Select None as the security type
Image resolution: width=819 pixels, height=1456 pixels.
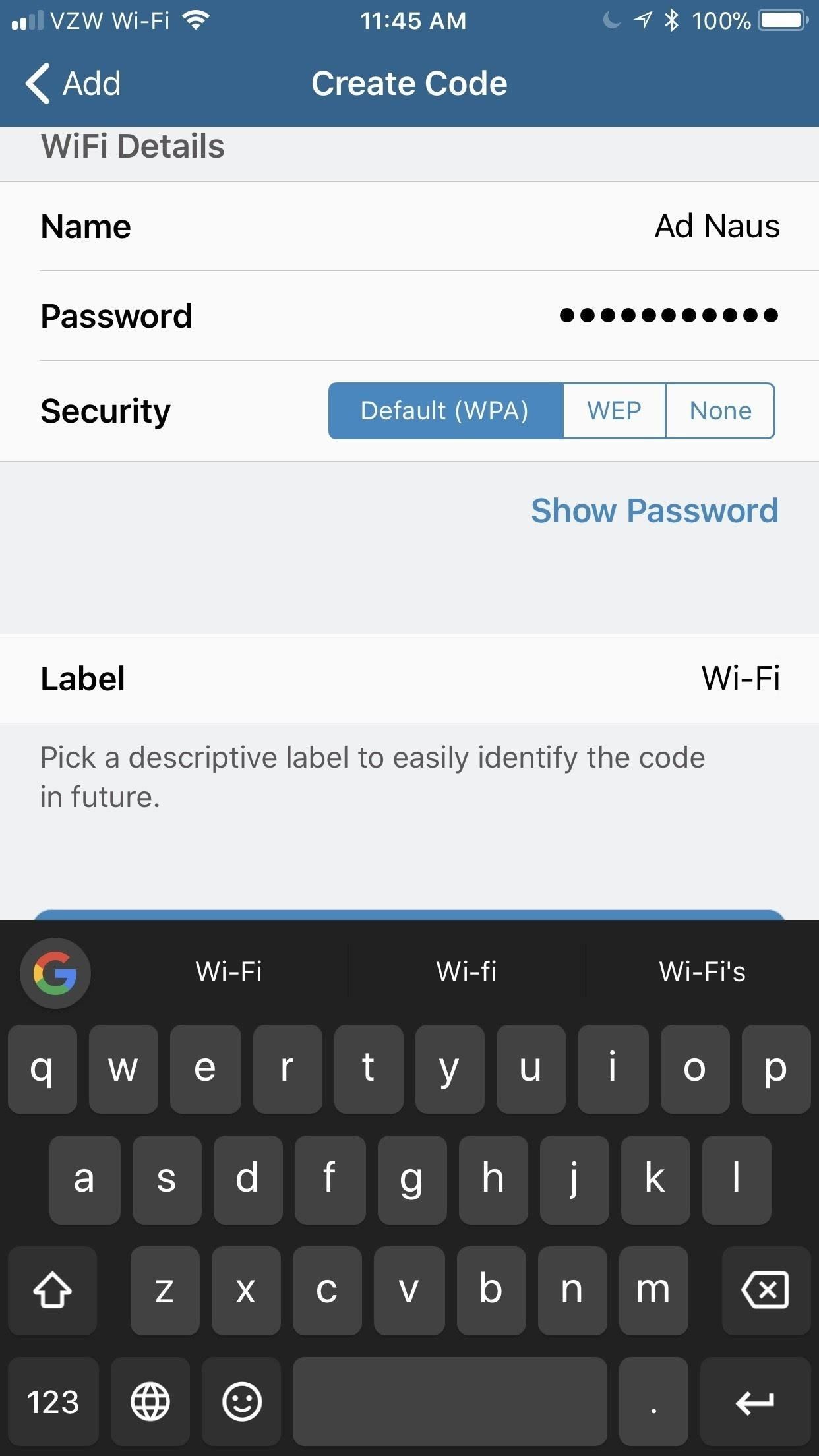pyautogui.click(x=720, y=410)
